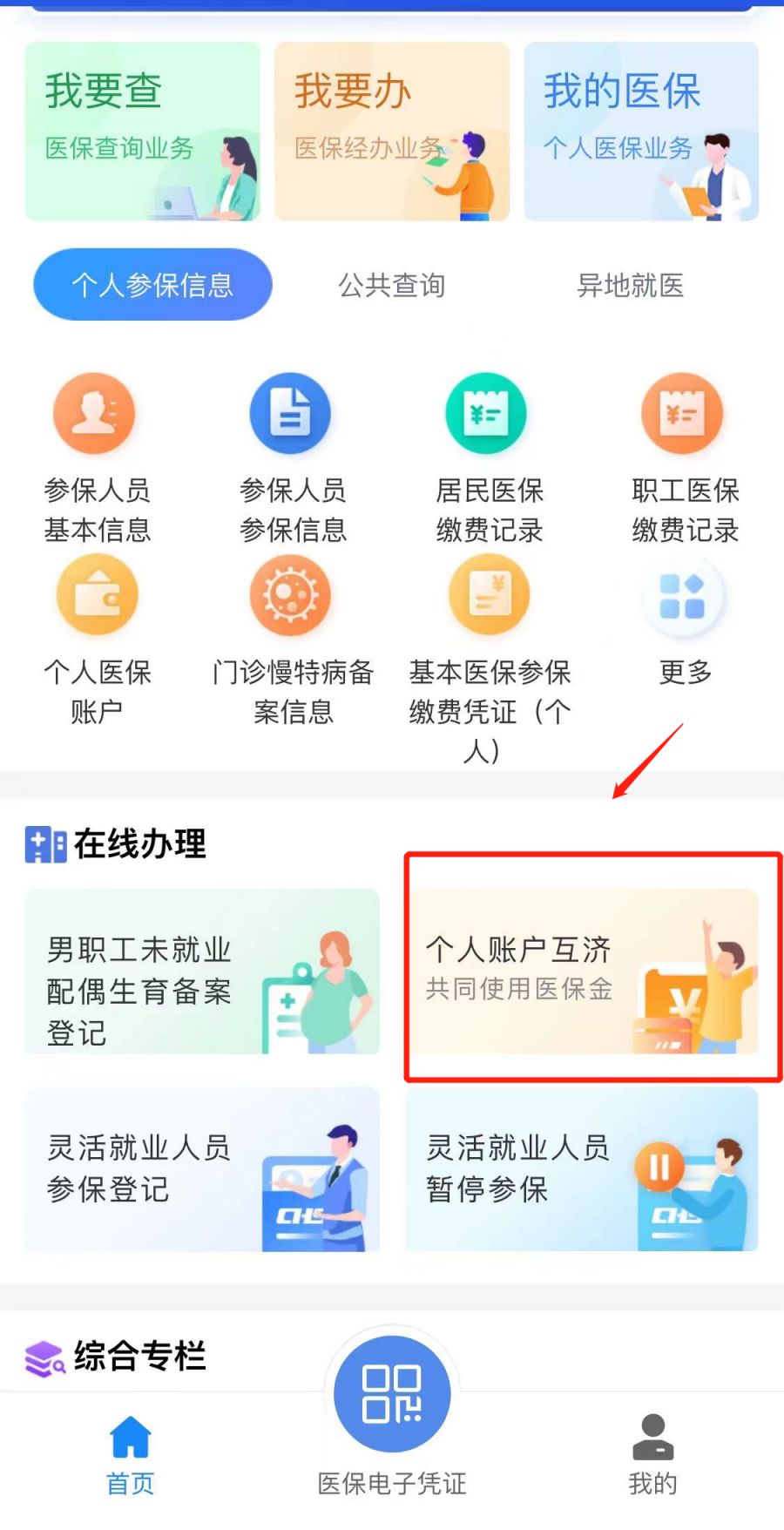784x1530 pixels.
Task: Open 灵活就业人员参保登记 card
Action: pos(202,1169)
